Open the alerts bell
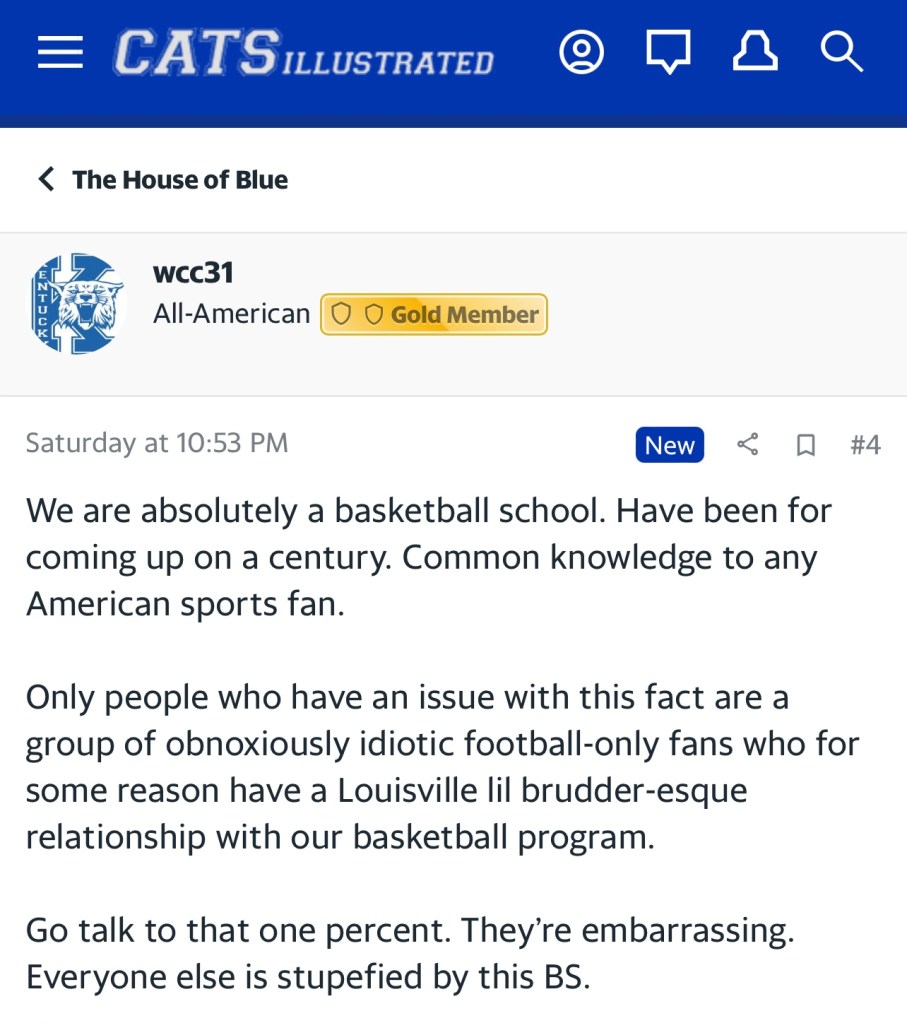 tap(755, 53)
